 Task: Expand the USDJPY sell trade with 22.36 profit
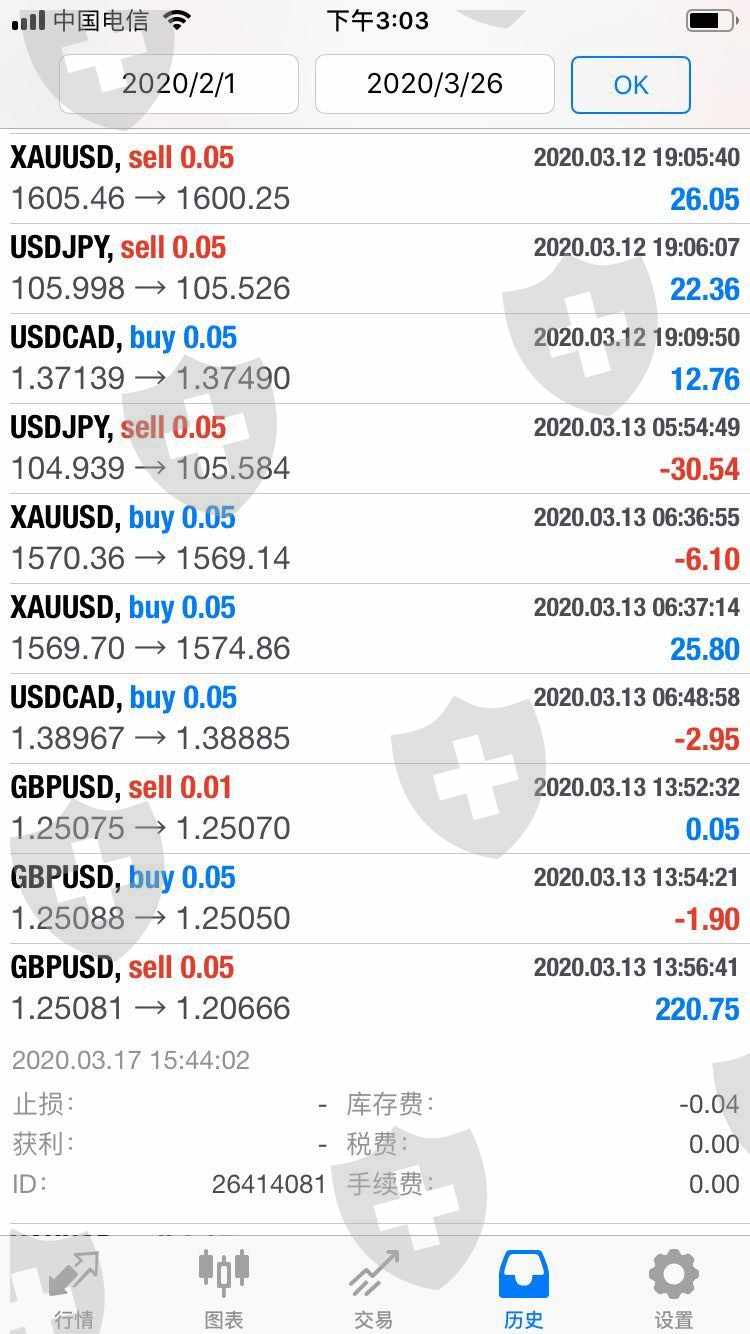[x=375, y=268]
